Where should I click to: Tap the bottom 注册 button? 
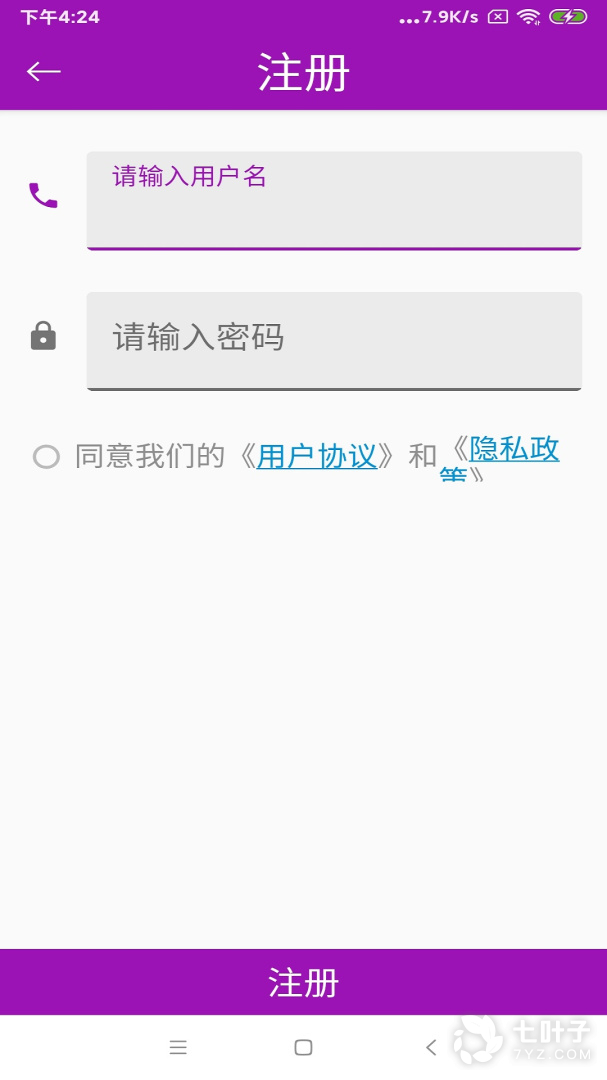point(303,982)
